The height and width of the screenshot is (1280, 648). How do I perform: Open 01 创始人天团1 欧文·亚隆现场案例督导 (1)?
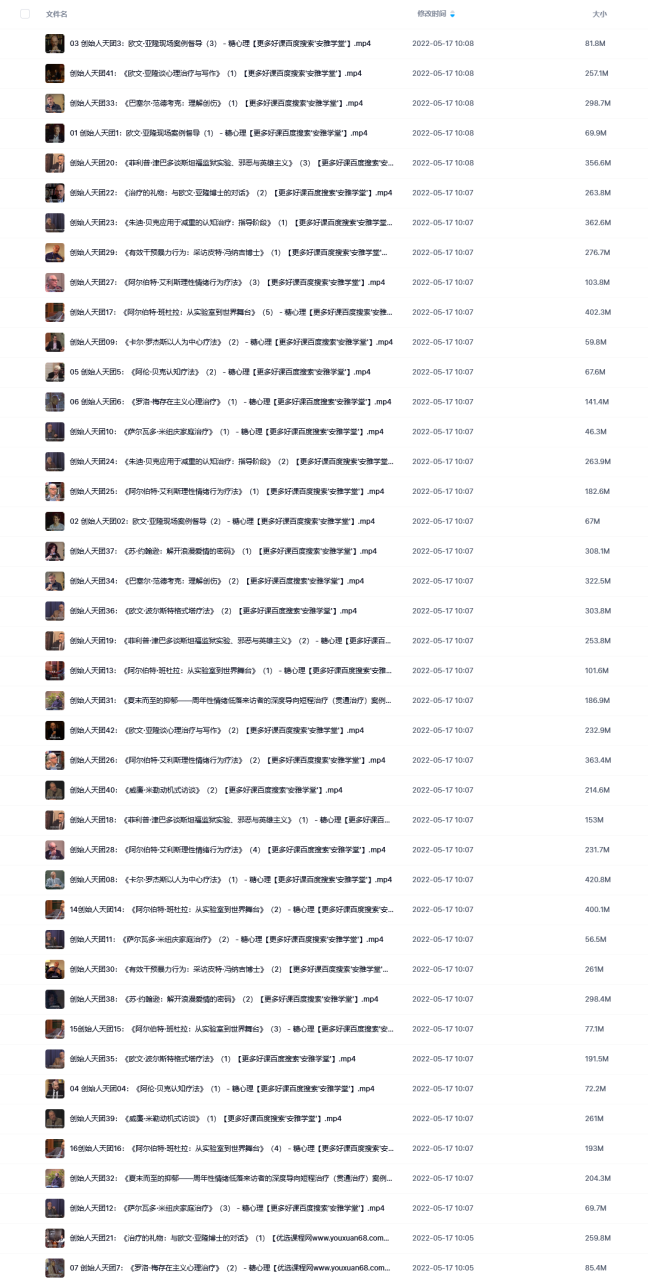click(218, 133)
